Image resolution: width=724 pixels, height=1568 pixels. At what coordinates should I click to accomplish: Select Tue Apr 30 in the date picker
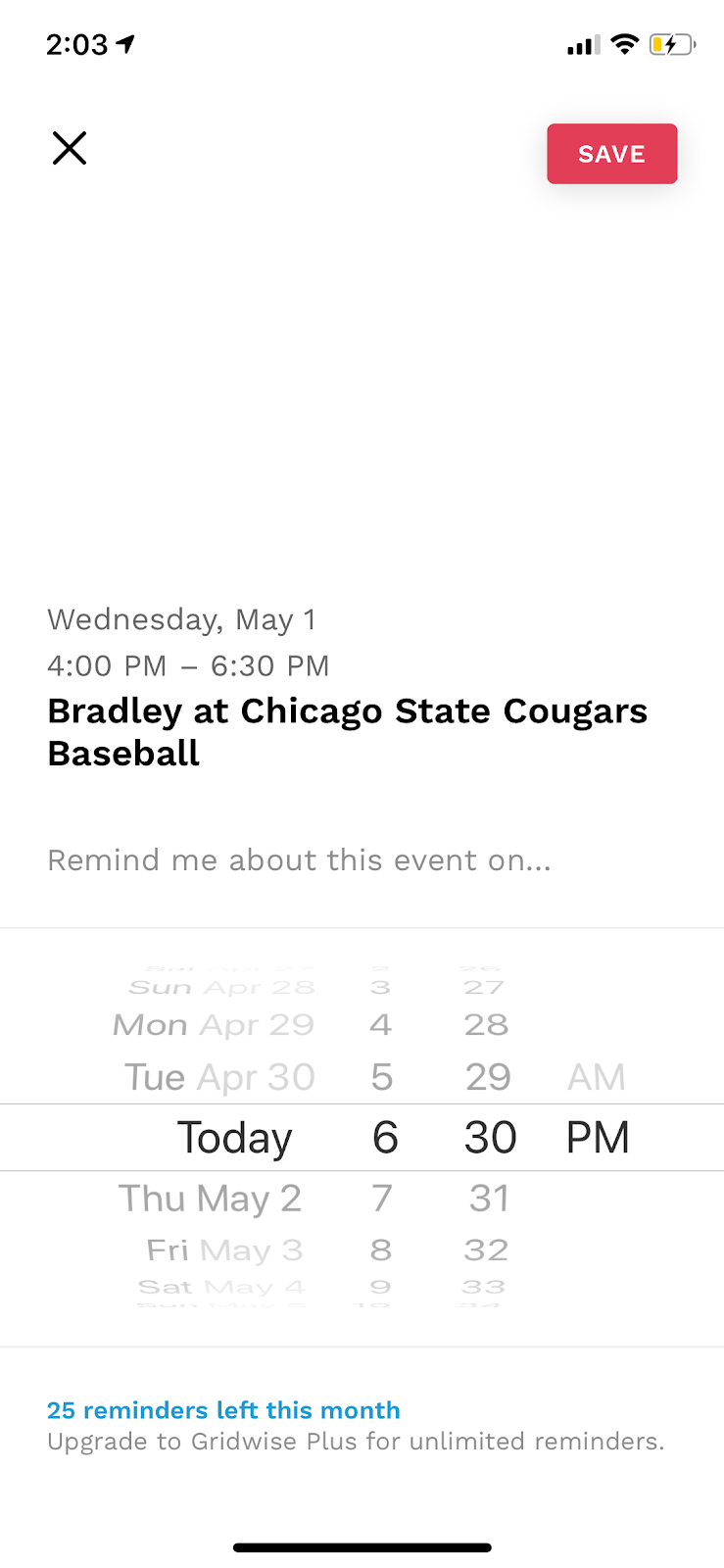click(219, 1077)
